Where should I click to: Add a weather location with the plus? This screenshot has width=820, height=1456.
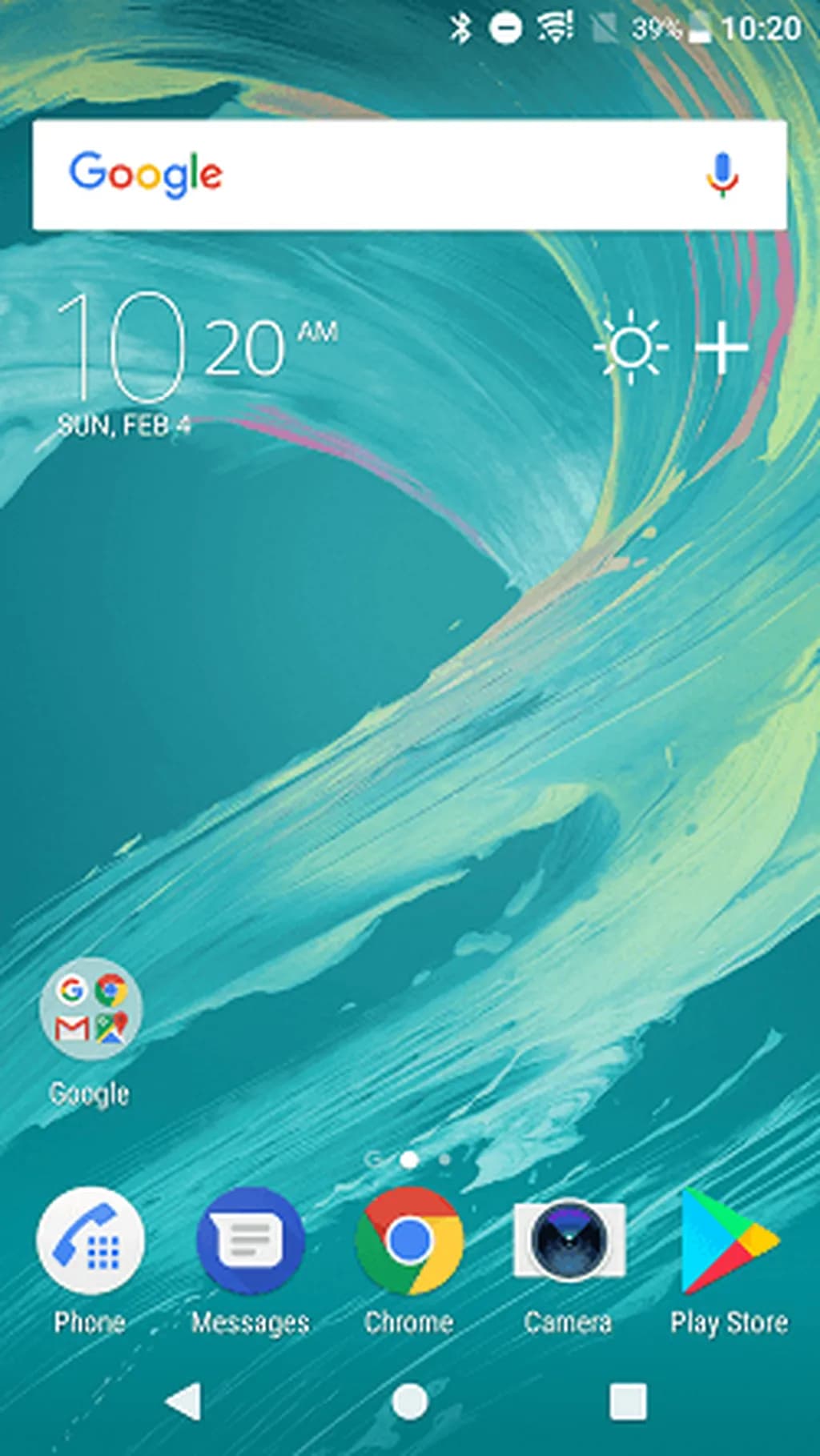722,347
